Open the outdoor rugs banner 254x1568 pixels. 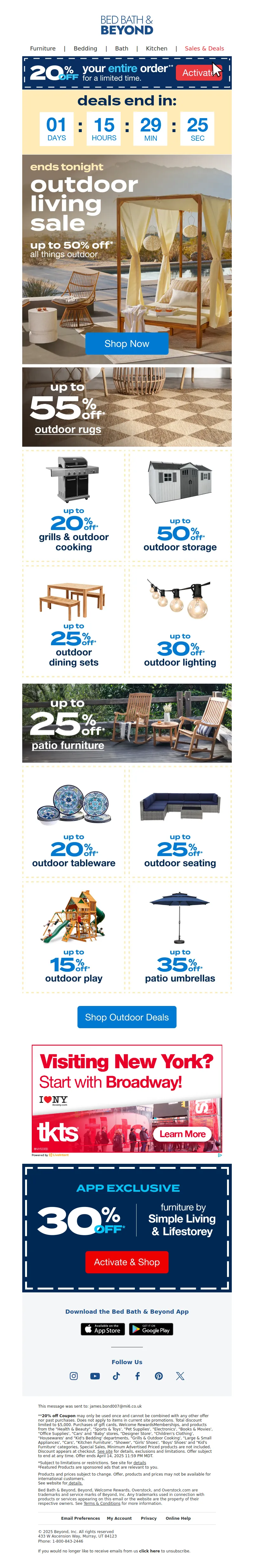[127, 407]
